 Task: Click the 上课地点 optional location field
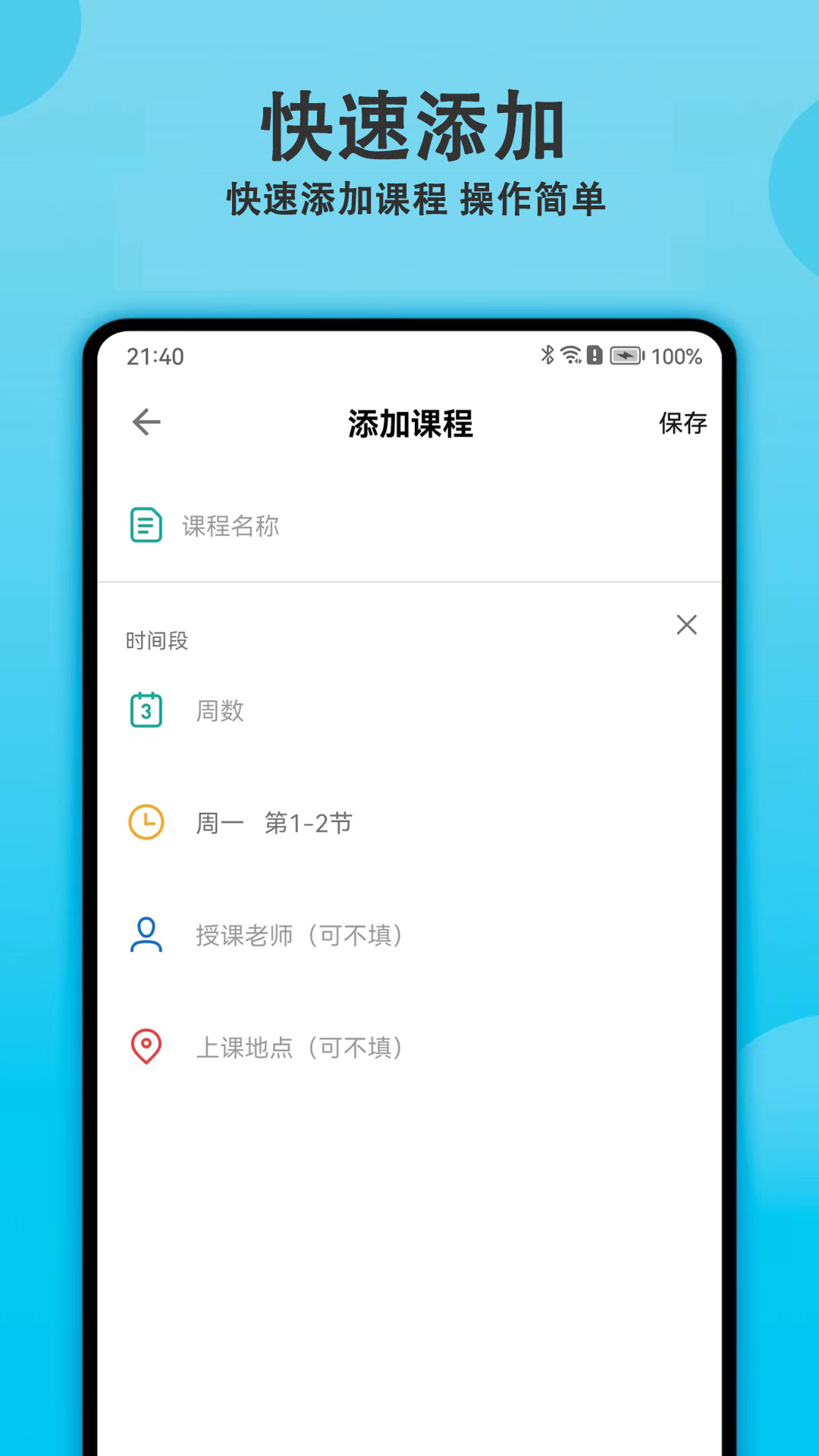pos(300,1047)
